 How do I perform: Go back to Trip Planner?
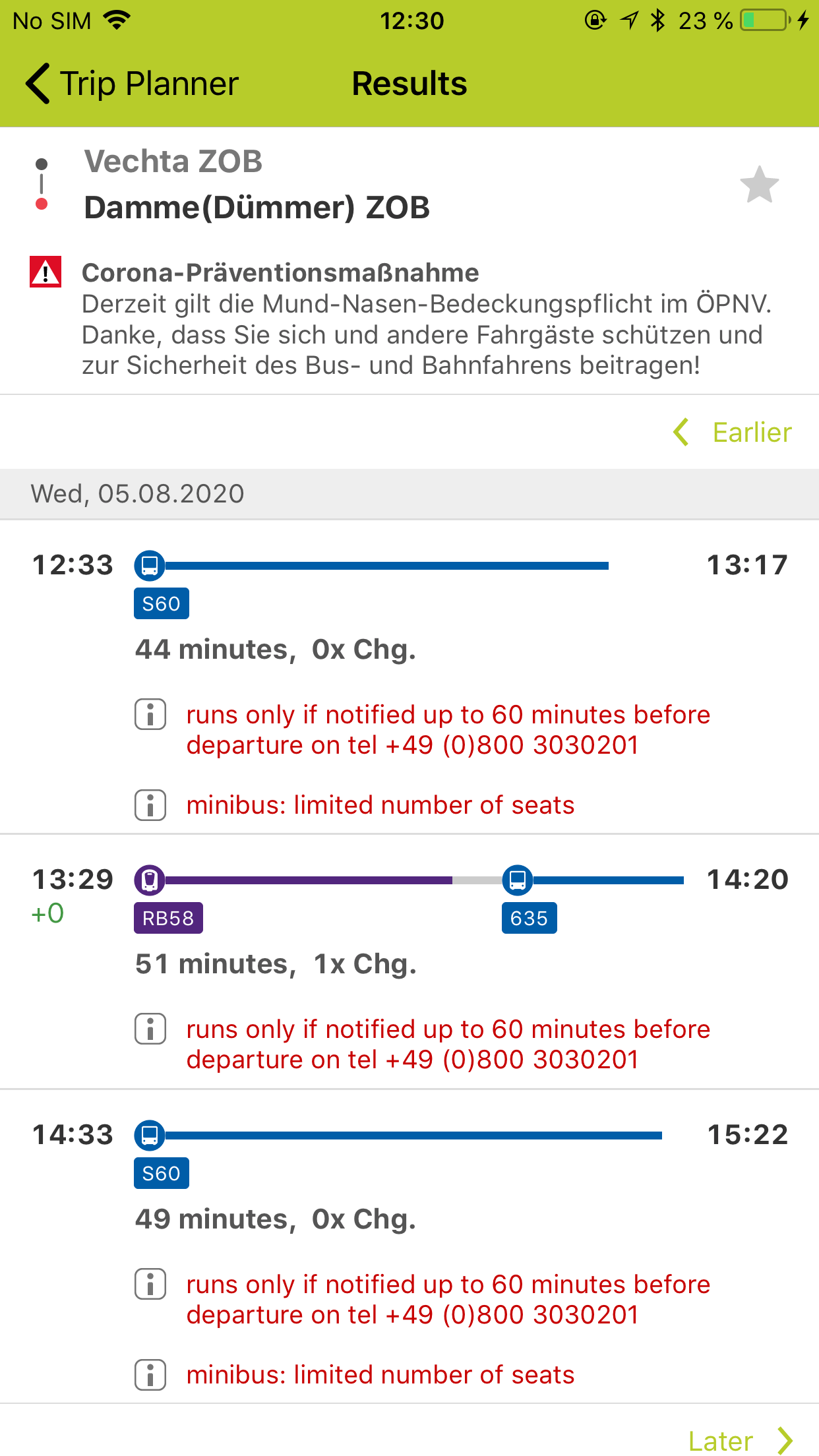[x=132, y=84]
